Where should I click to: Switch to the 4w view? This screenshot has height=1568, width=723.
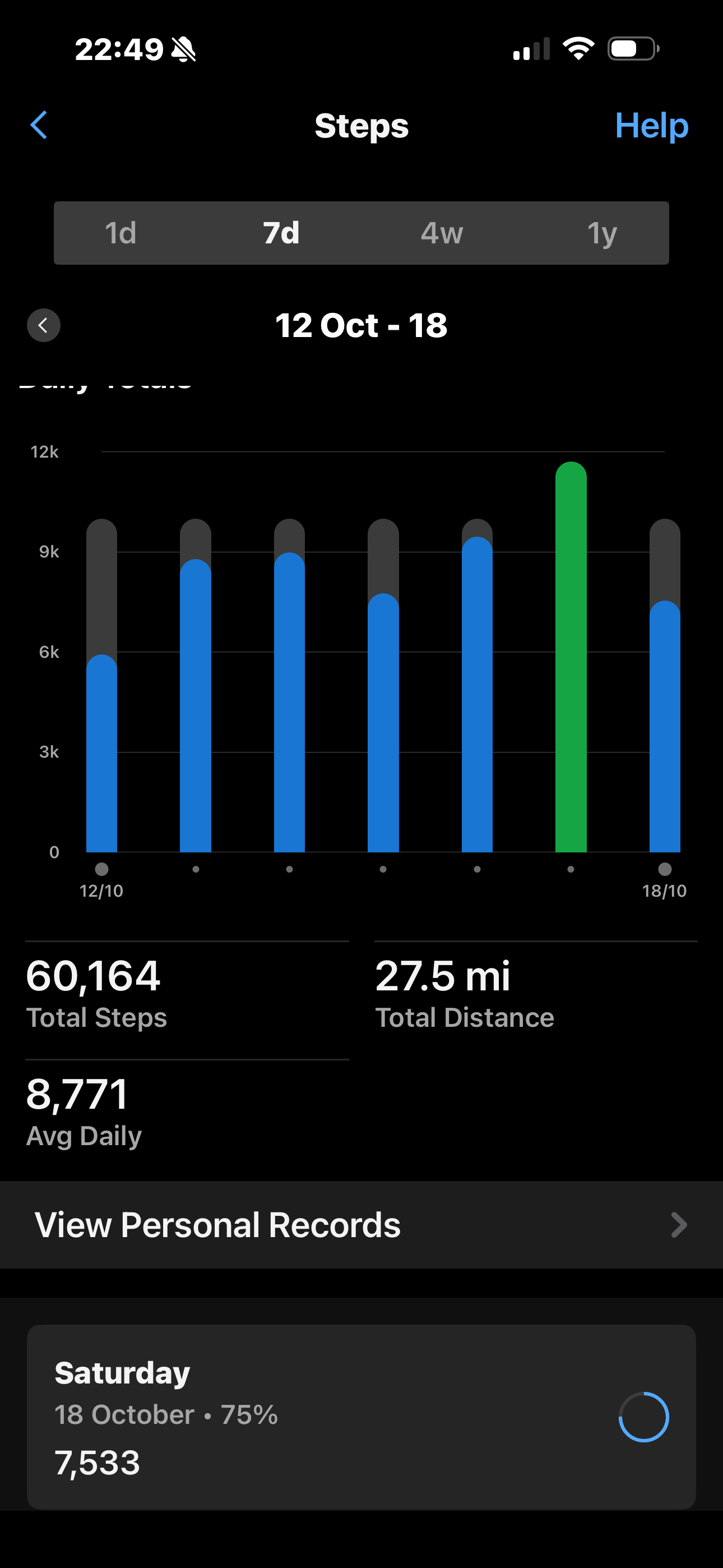[x=442, y=233]
